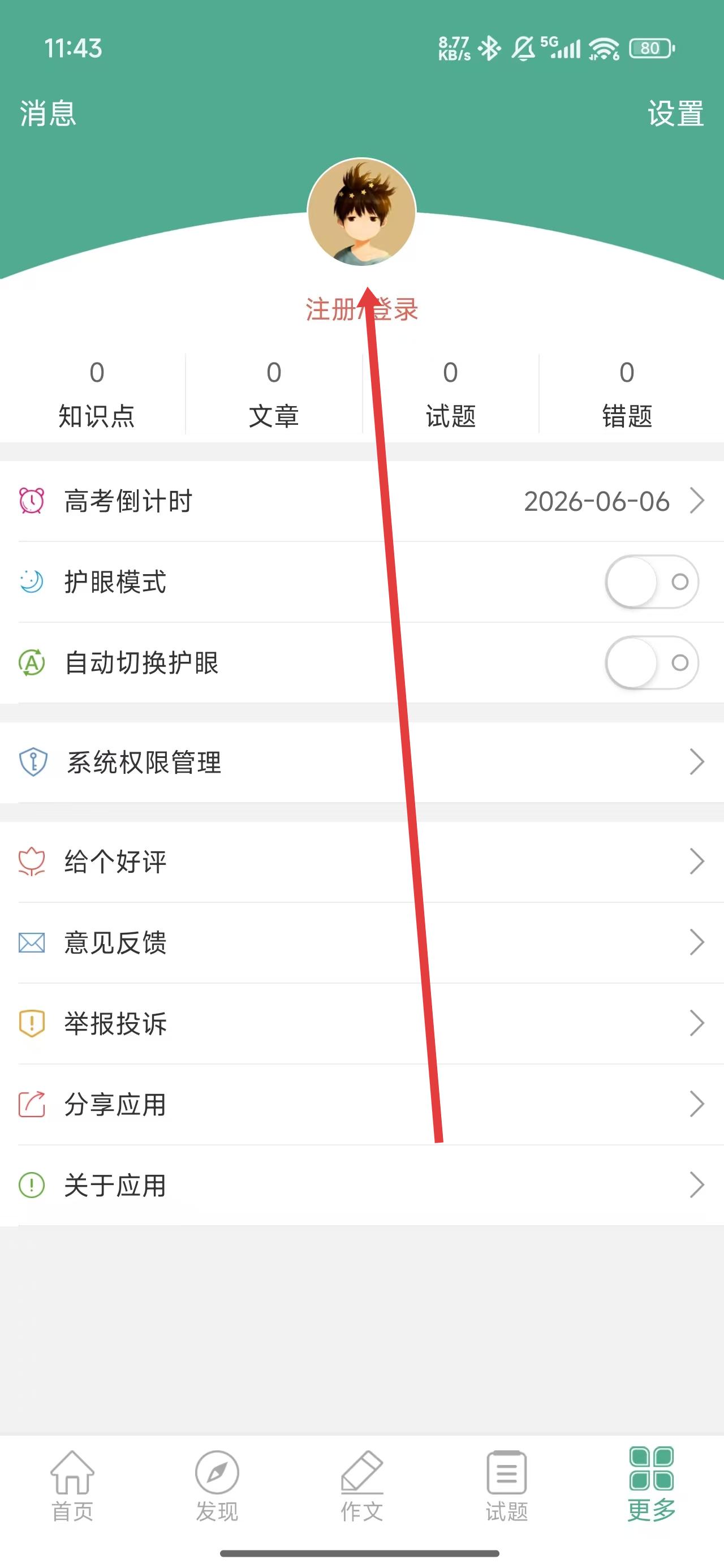Screen dimensions: 724x1568
Task: Tap 注册/登录 to sign in
Action: (361, 310)
